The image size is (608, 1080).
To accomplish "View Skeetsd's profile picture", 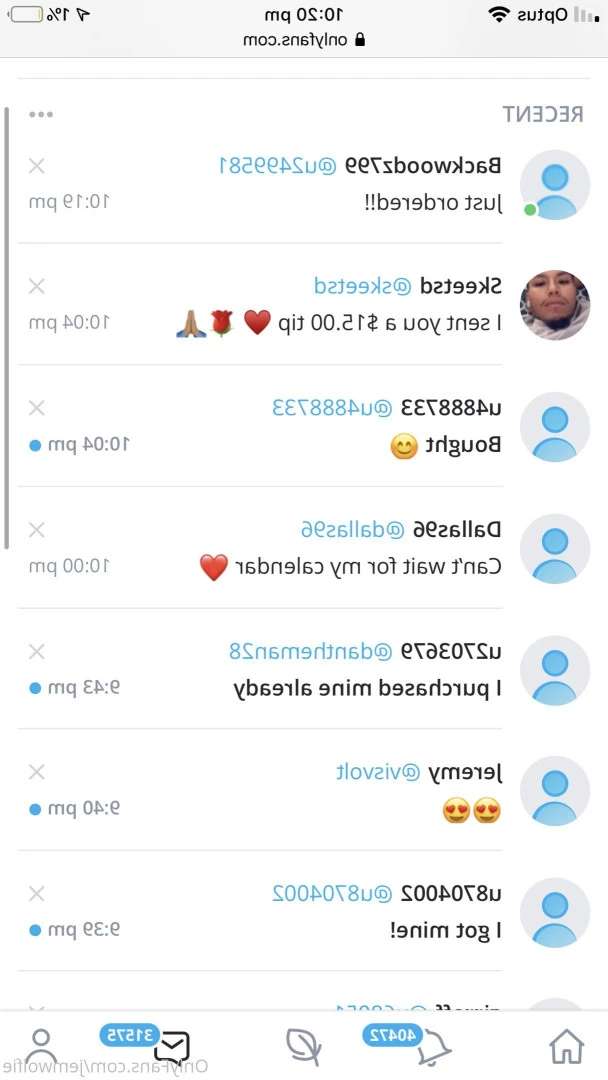I will [555, 305].
